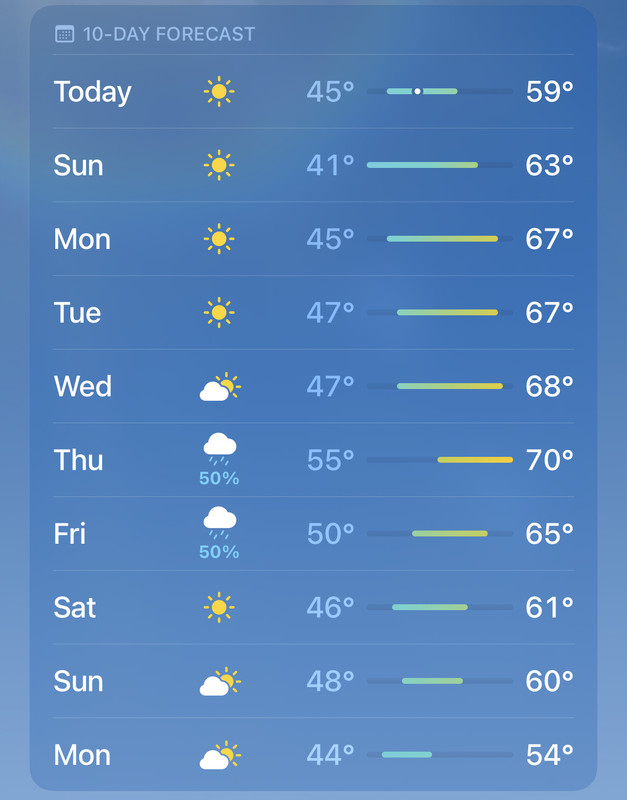Open the Mon row with 54° high
The height and width of the screenshot is (800, 627).
[313, 755]
